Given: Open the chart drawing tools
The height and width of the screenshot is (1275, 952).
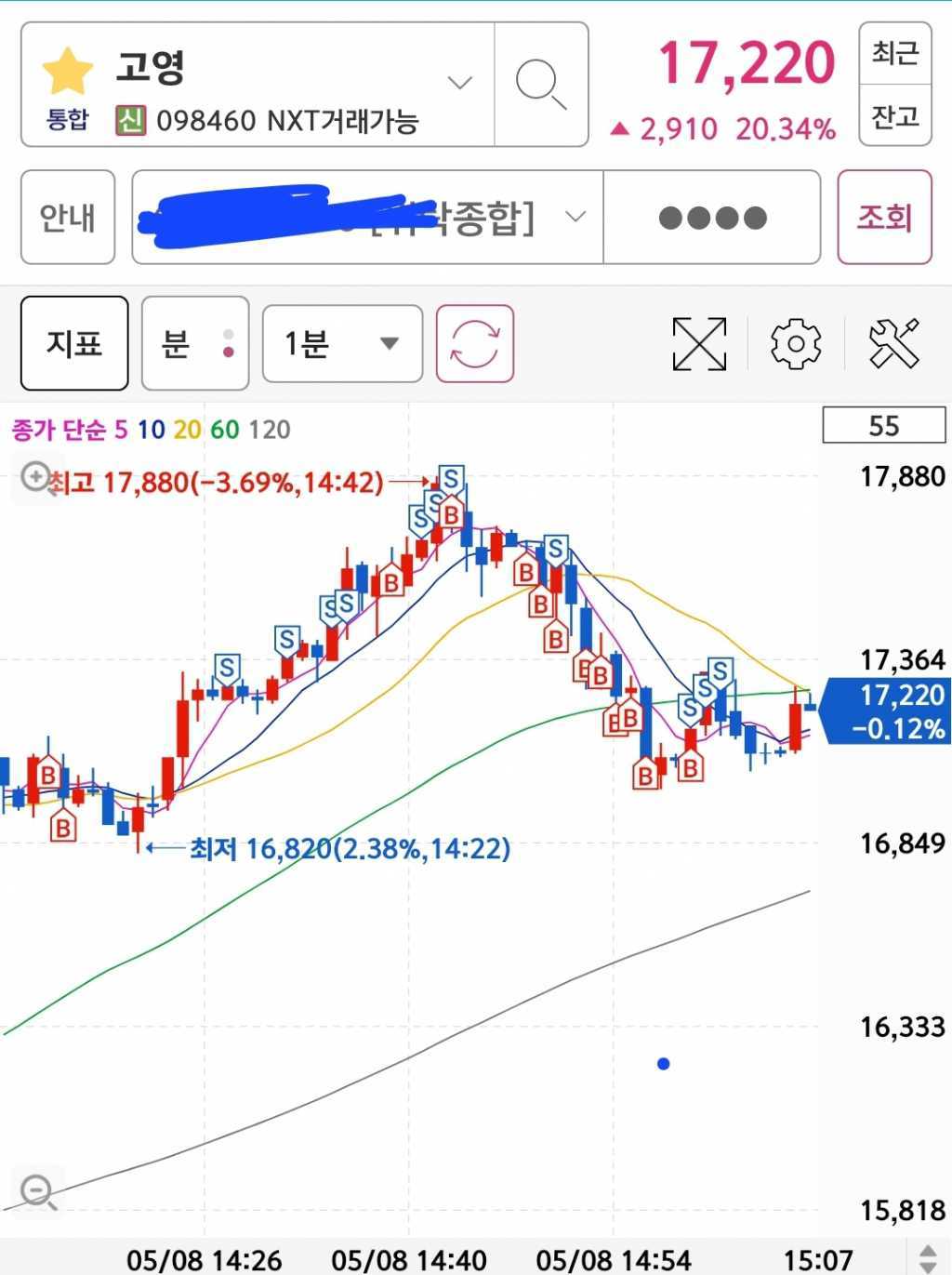Looking at the screenshot, I should 893,344.
